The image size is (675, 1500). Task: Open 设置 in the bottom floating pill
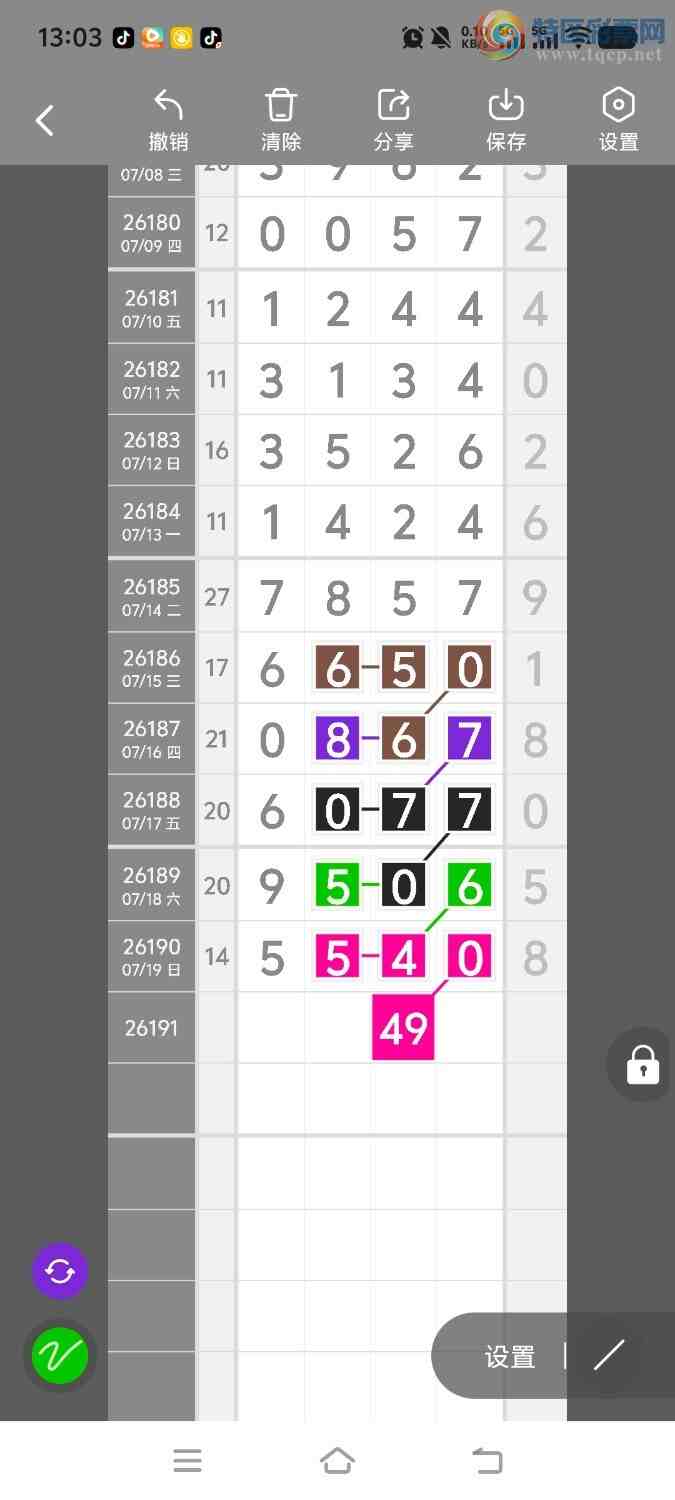click(x=510, y=1357)
